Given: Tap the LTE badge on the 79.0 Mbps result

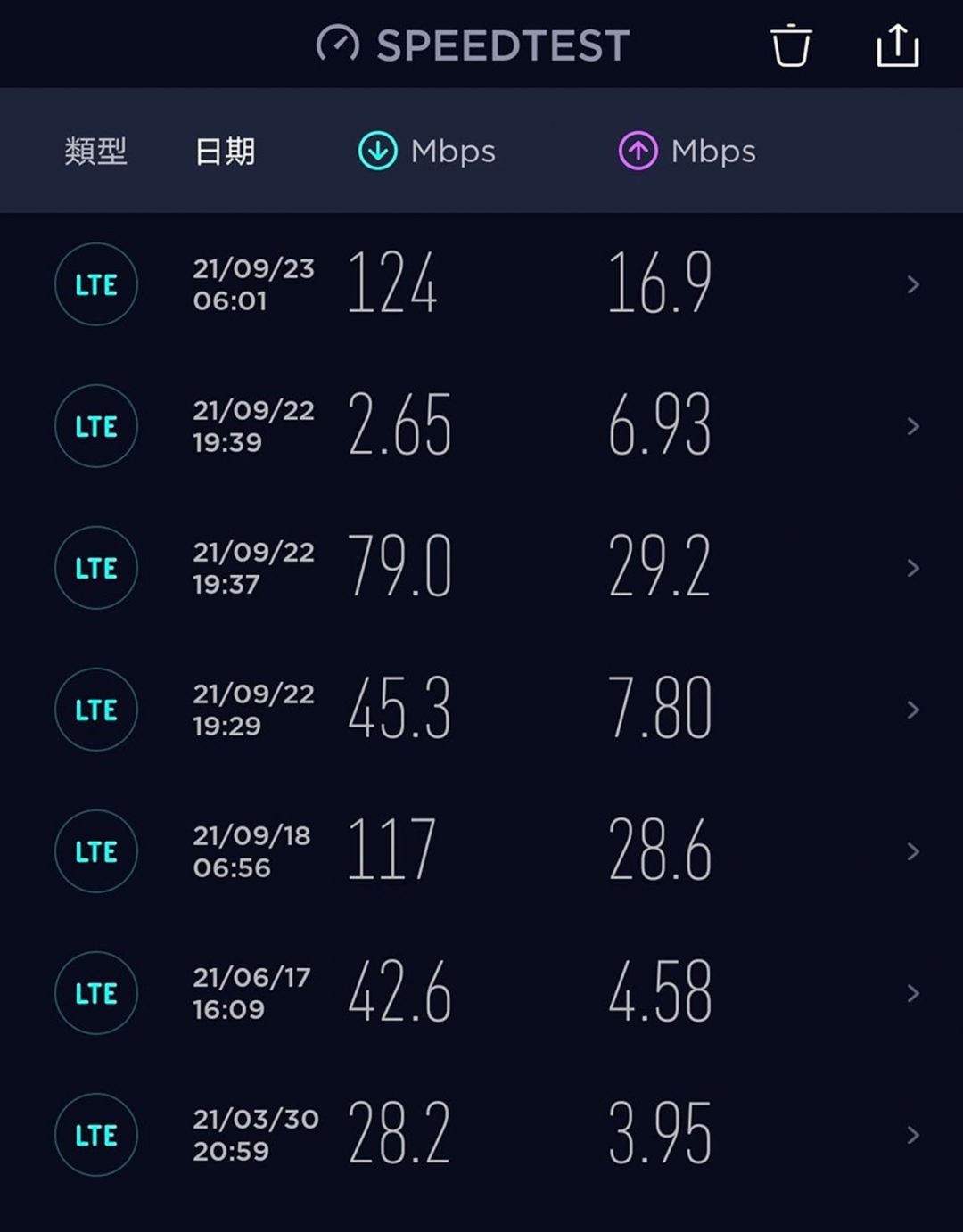Looking at the screenshot, I should 95,568.
